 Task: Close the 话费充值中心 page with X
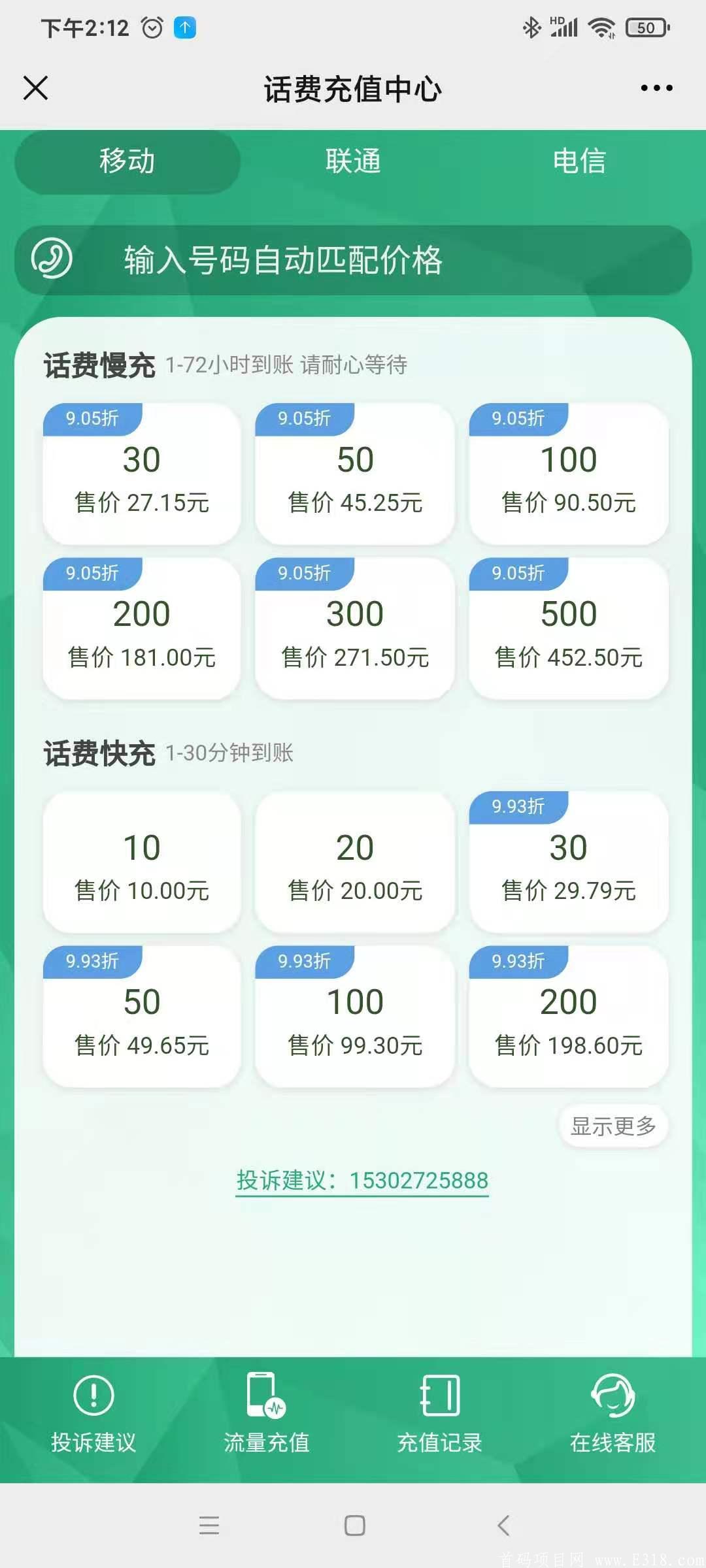(x=37, y=89)
